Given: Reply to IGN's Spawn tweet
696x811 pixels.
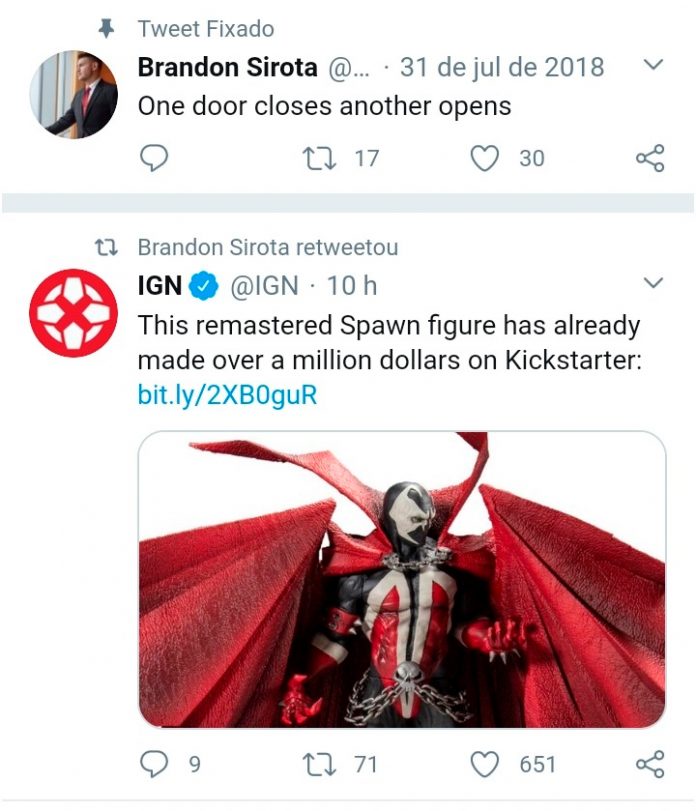Looking at the screenshot, I should coord(153,765).
